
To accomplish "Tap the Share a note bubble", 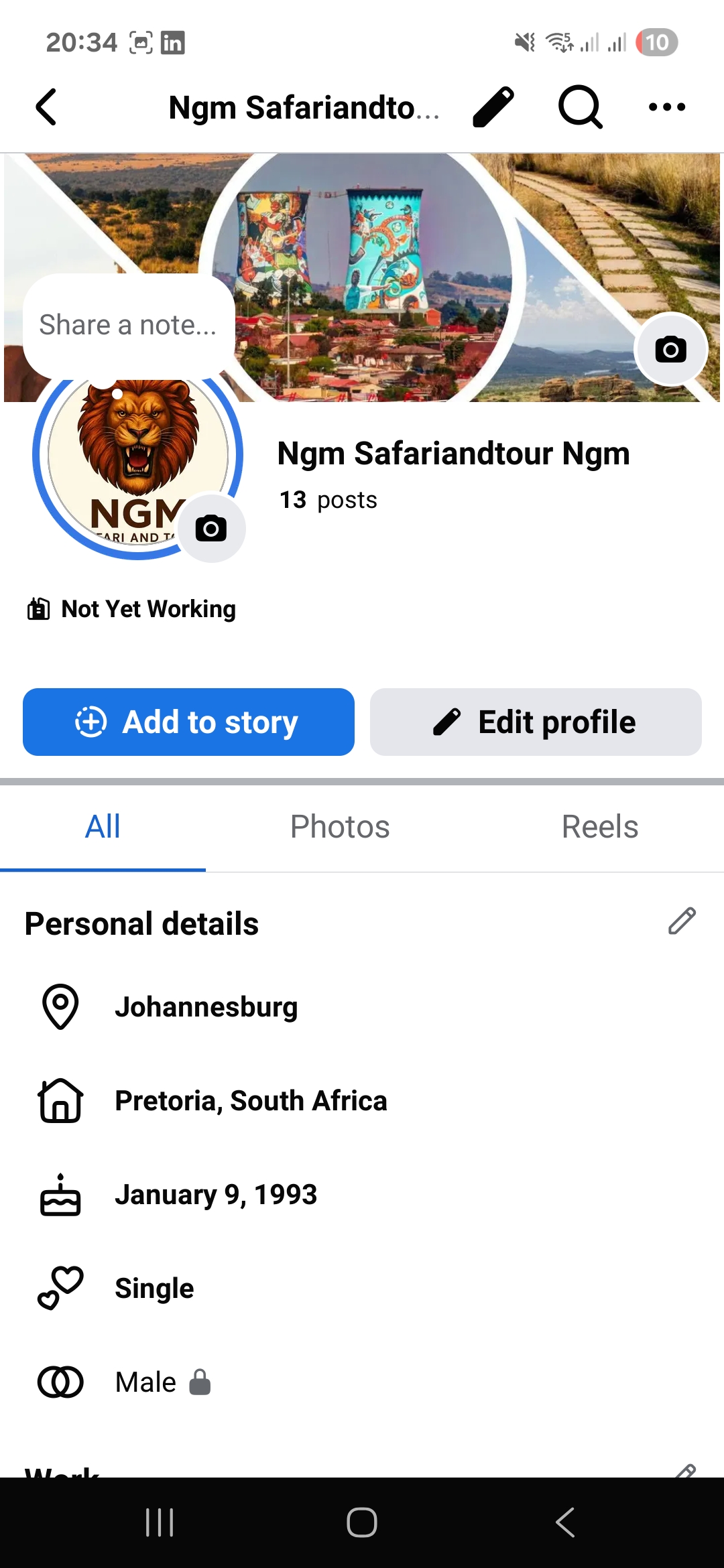I will (129, 325).
